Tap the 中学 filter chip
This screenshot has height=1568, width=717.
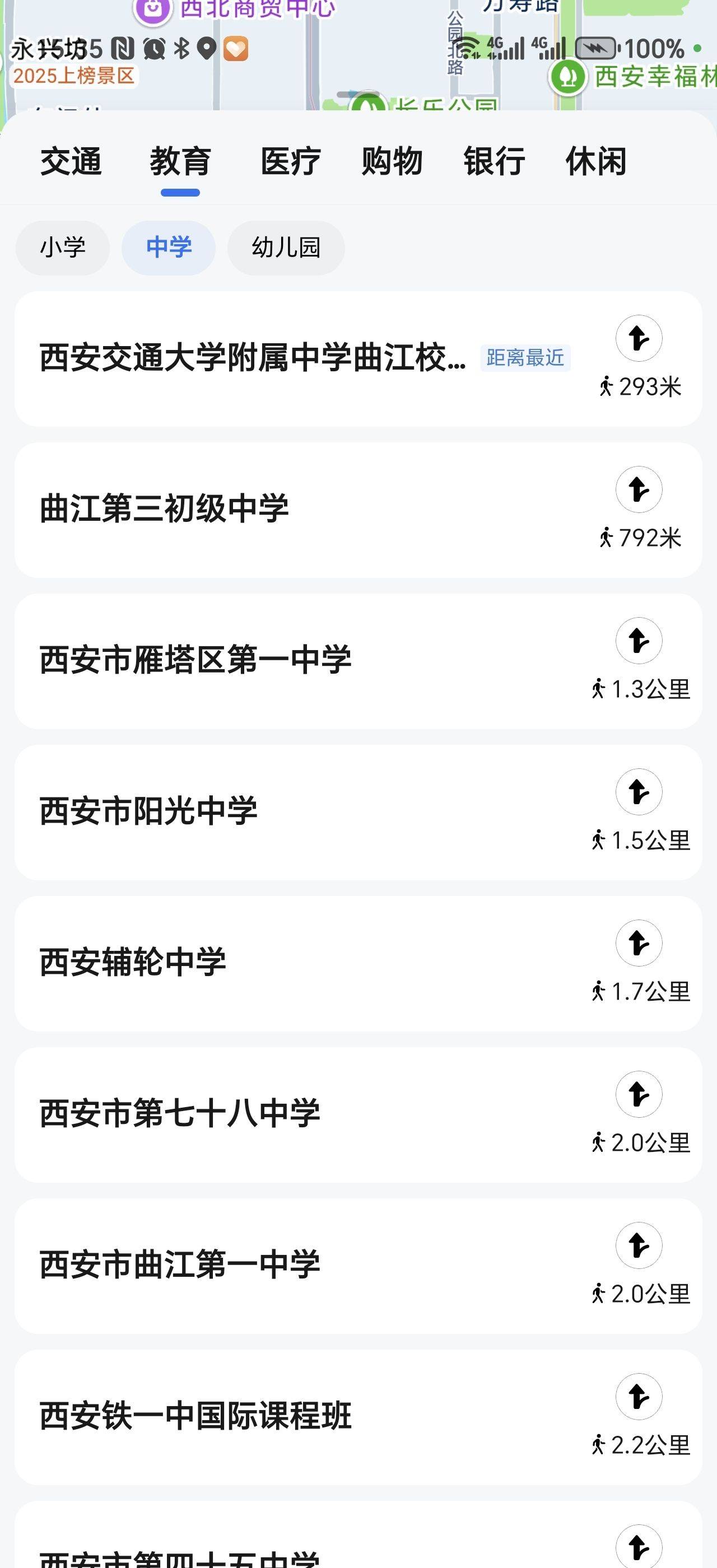click(169, 248)
